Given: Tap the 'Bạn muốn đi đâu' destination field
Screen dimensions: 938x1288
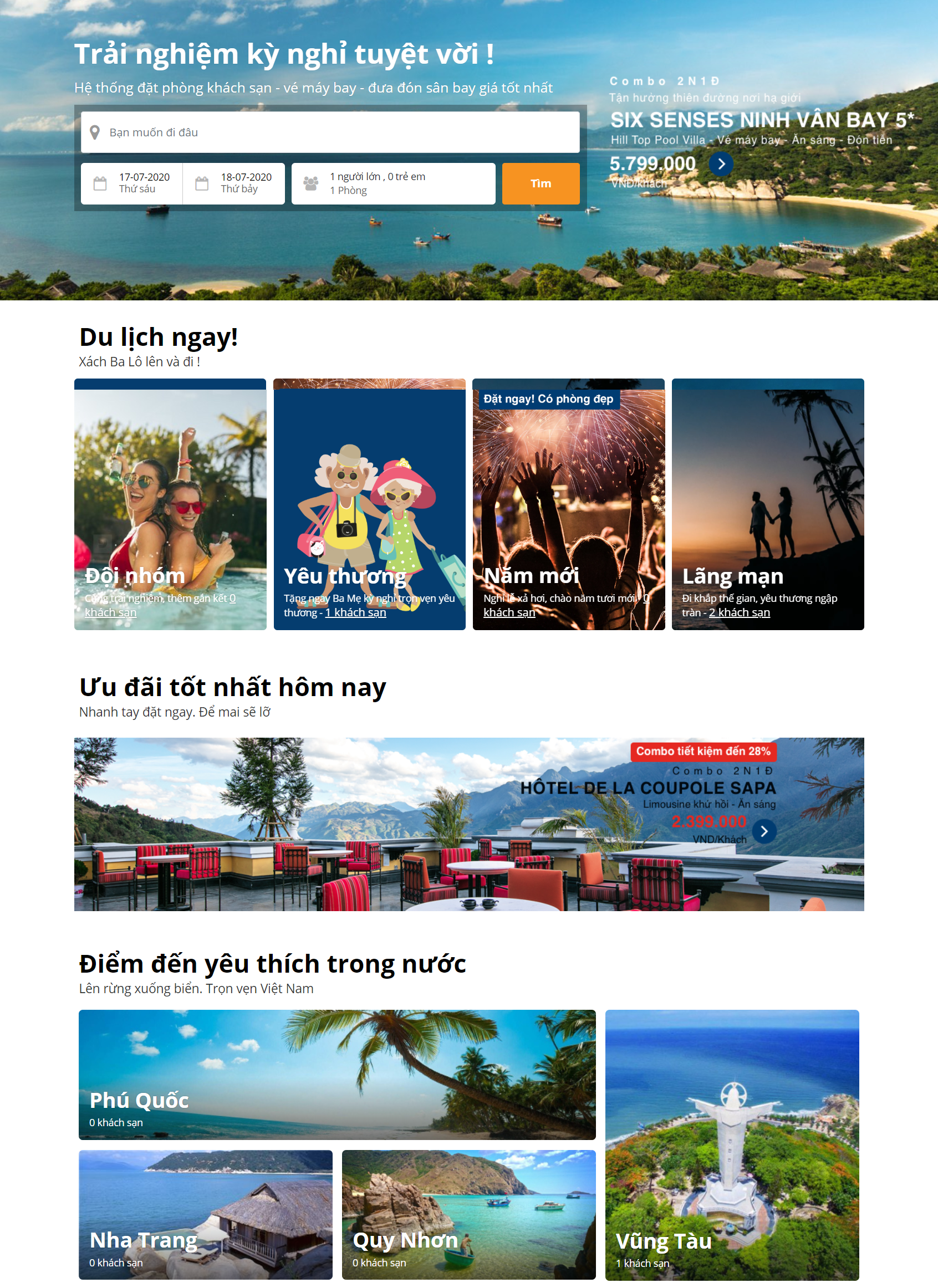Looking at the screenshot, I should pyautogui.click(x=329, y=132).
